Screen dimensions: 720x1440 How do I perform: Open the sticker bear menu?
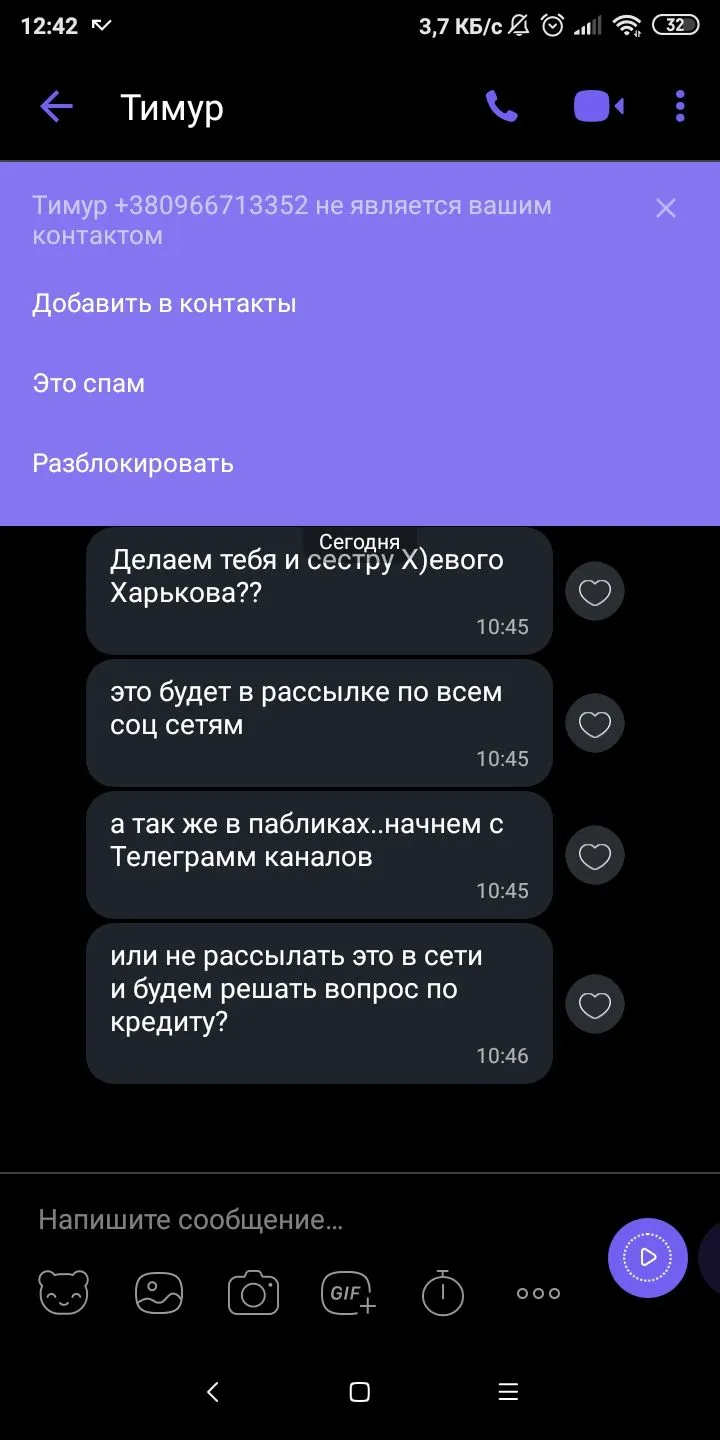(x=64, y=1292)
